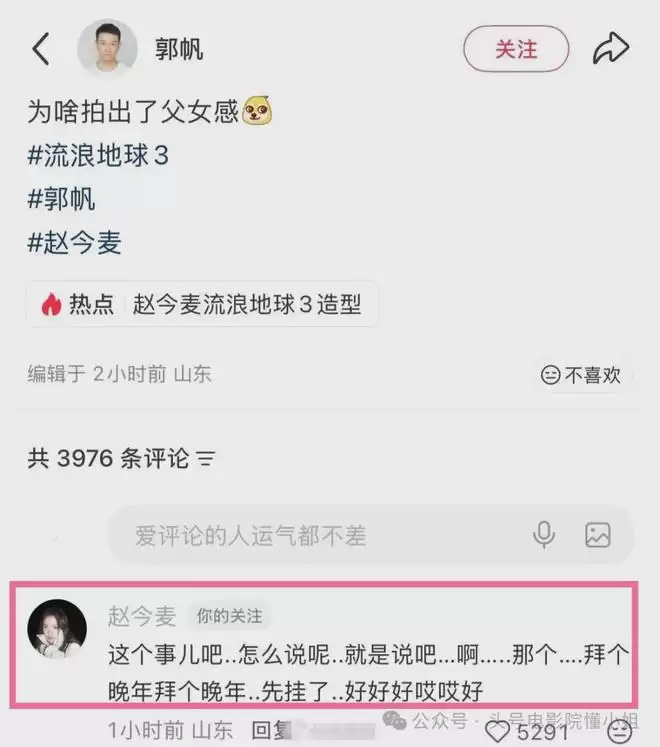Open the #赵今麦 hashtag
This screenshot has height=747, width=660.
[x=75, y=242]
